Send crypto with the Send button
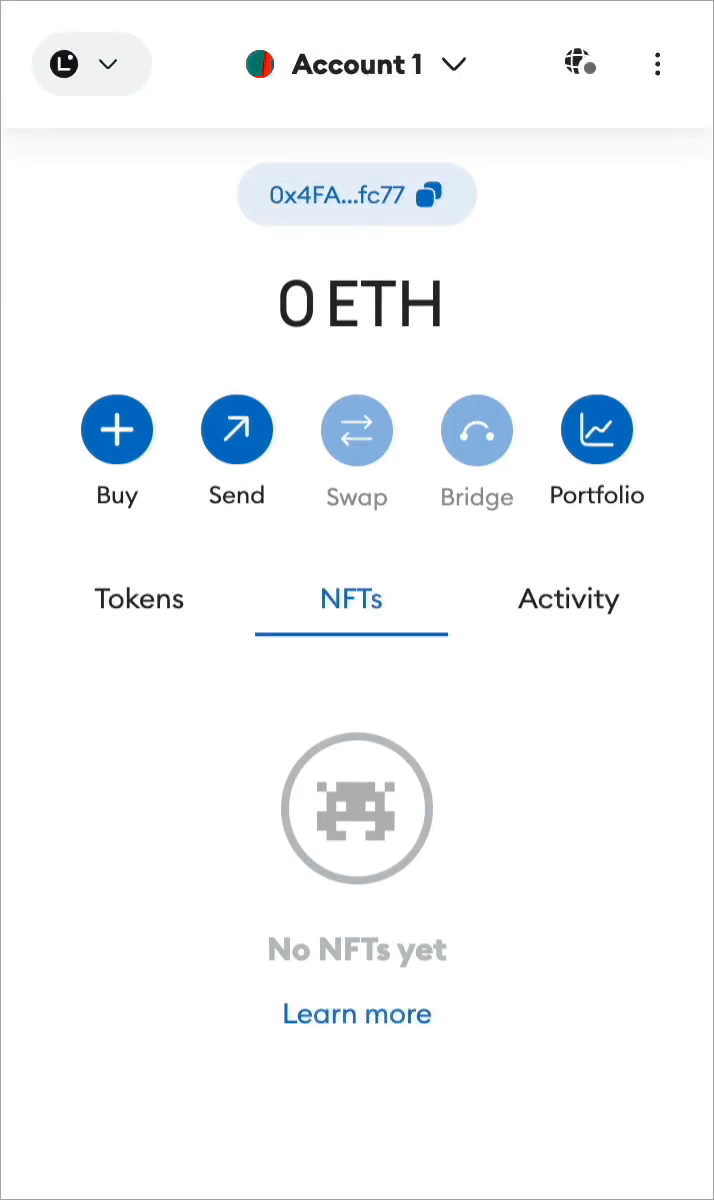The image size is (714, 1200). [237, 430]
